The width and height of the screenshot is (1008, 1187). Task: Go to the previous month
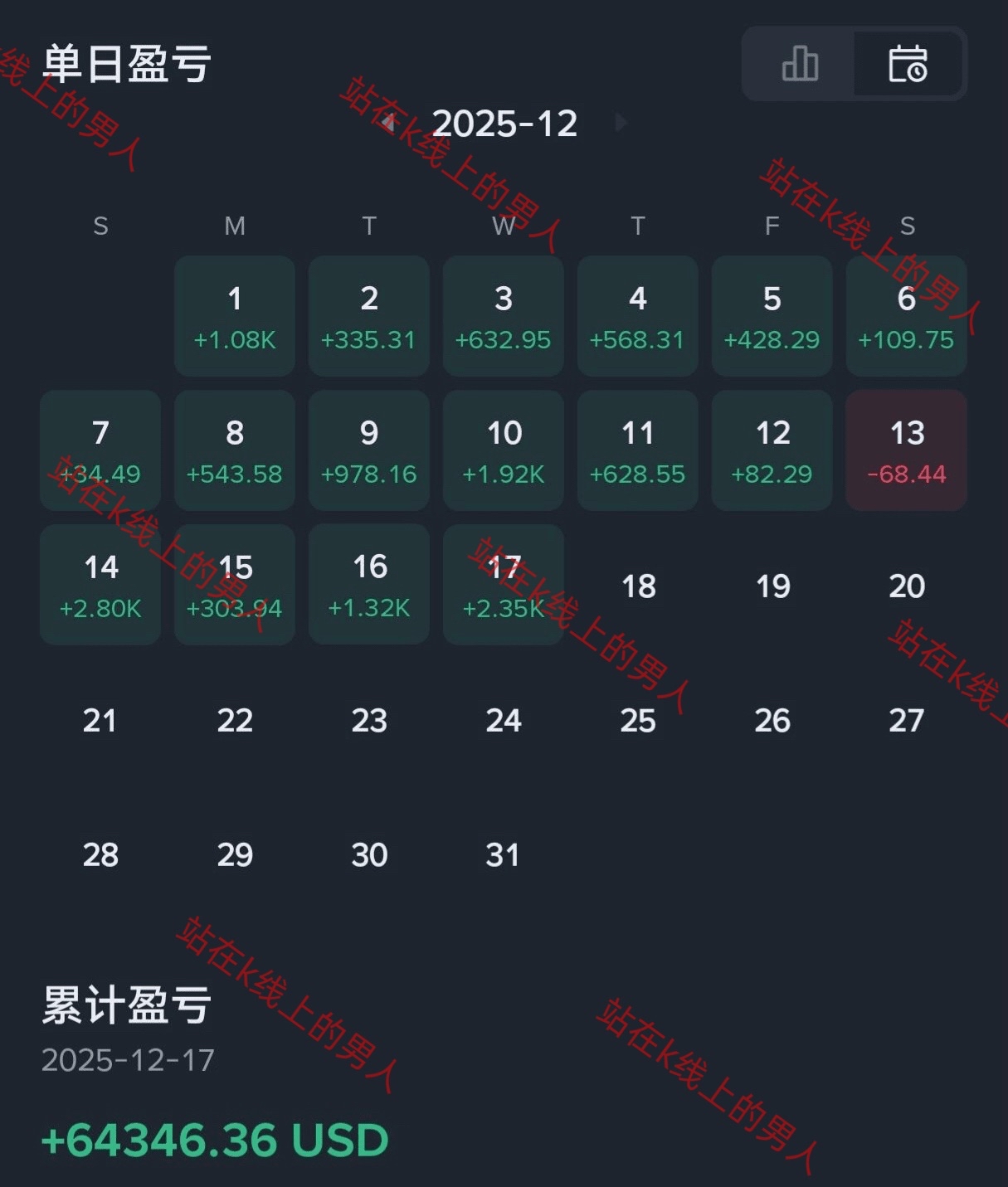click(388, 123)
